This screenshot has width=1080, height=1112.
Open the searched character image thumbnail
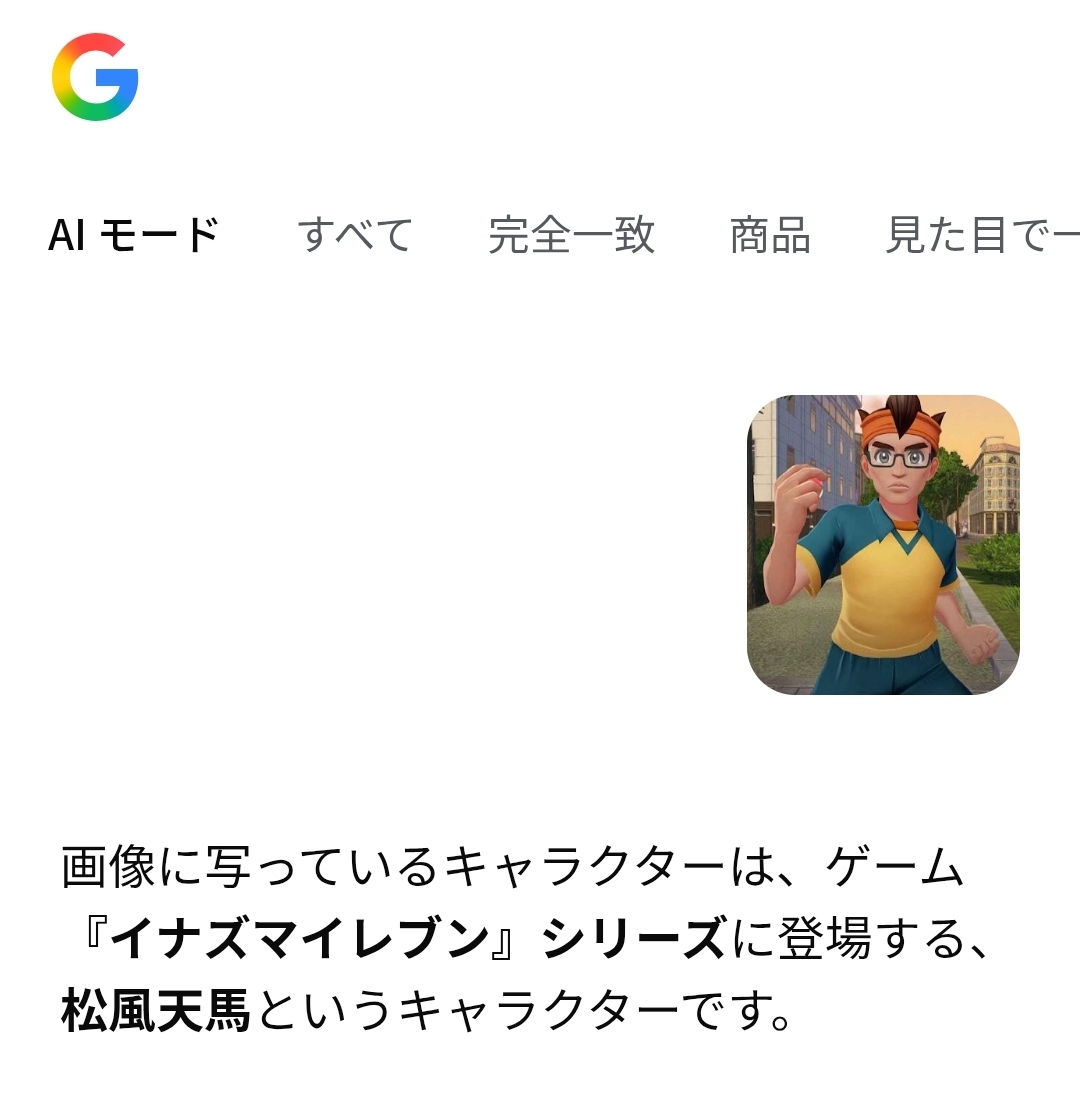coord(883,545)
